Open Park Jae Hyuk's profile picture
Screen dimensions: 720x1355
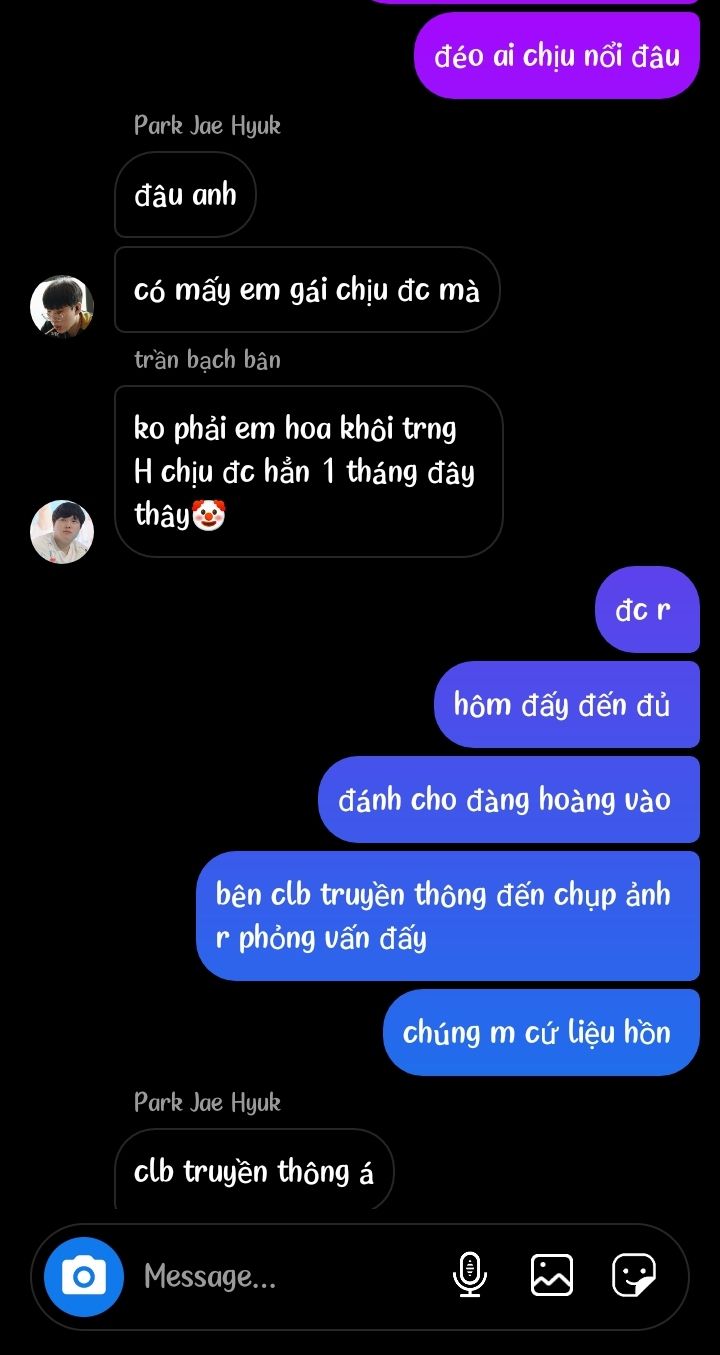(62, 306)
